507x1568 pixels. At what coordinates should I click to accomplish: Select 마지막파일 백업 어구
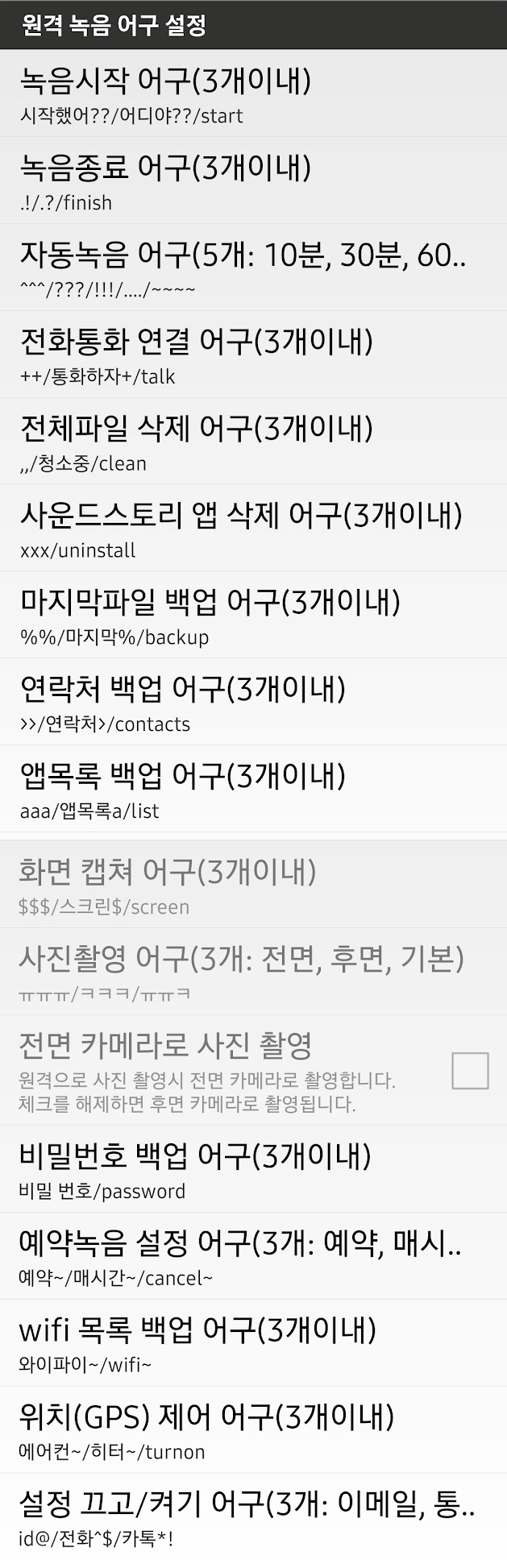click(x=253, y=616)
